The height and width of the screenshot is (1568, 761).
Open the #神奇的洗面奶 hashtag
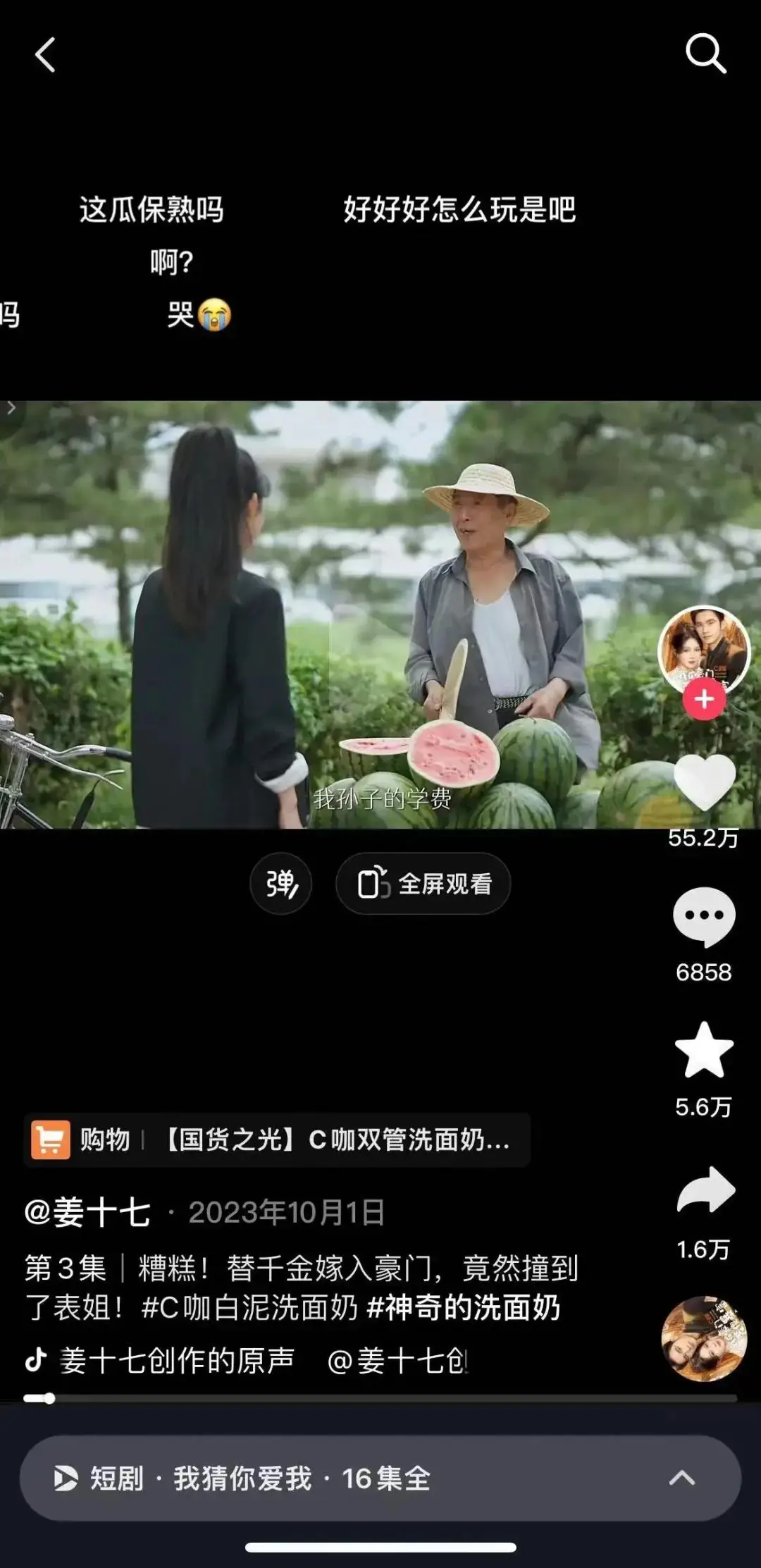pyautogui.click(x=464, y=1308)
